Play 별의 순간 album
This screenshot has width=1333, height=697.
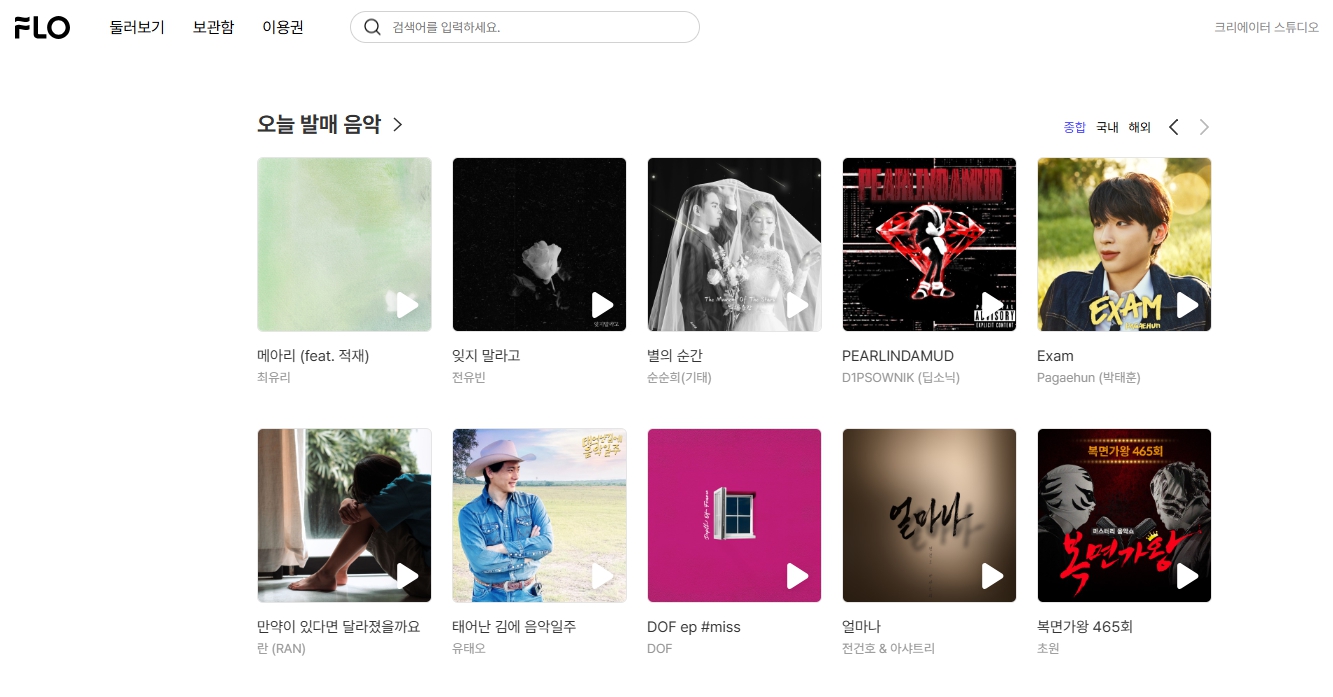coord(797,305)
